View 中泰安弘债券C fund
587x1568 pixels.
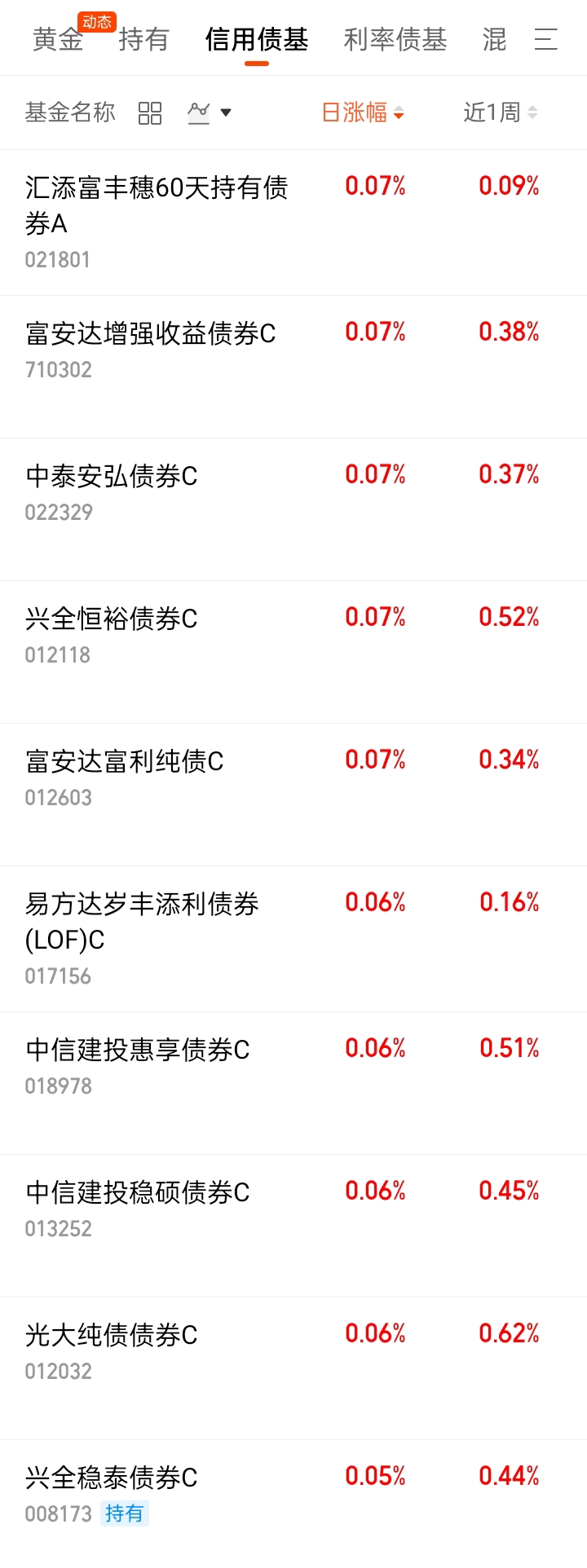pyautogui.click(x=112, y=476)
